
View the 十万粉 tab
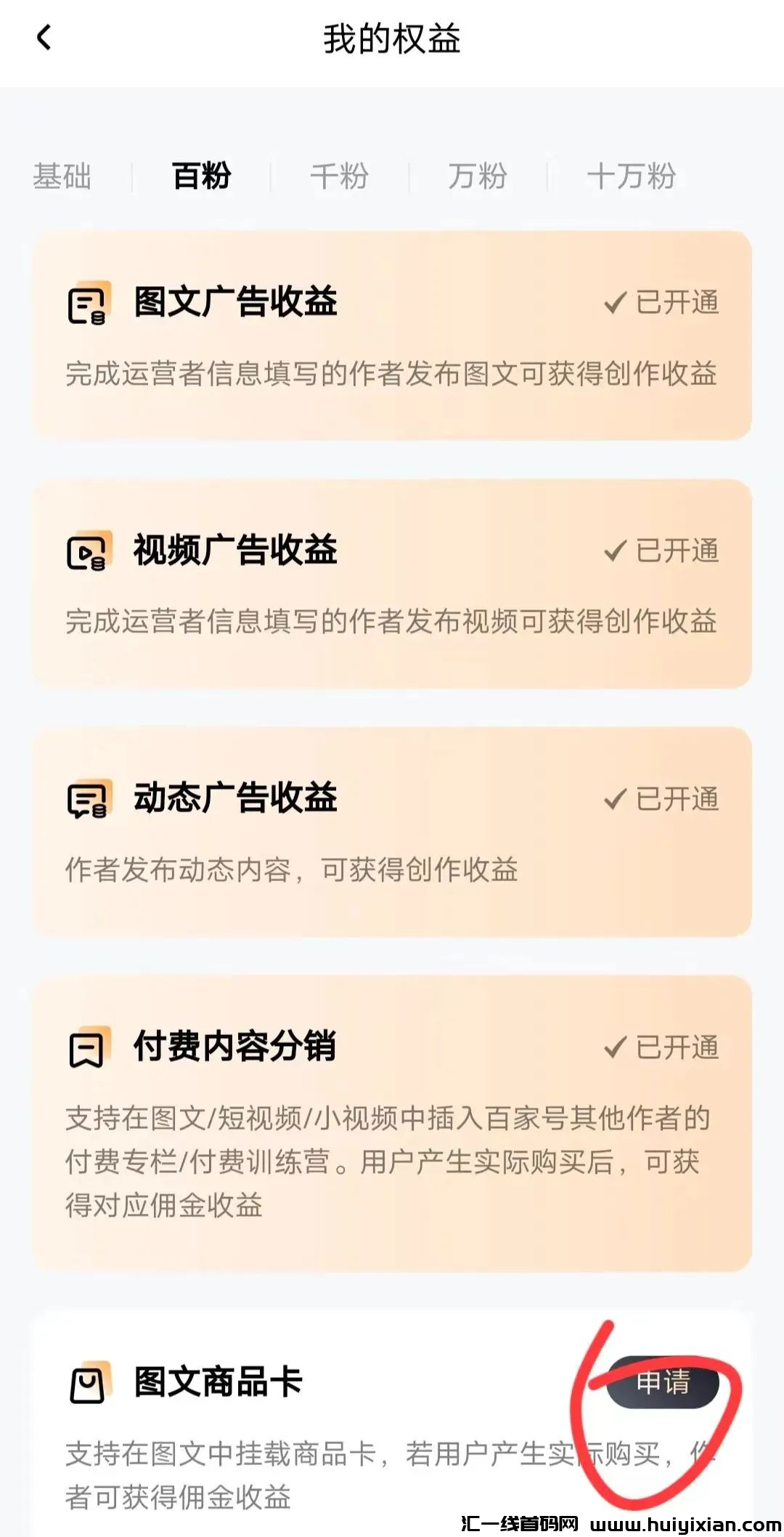tap(631, 177)
